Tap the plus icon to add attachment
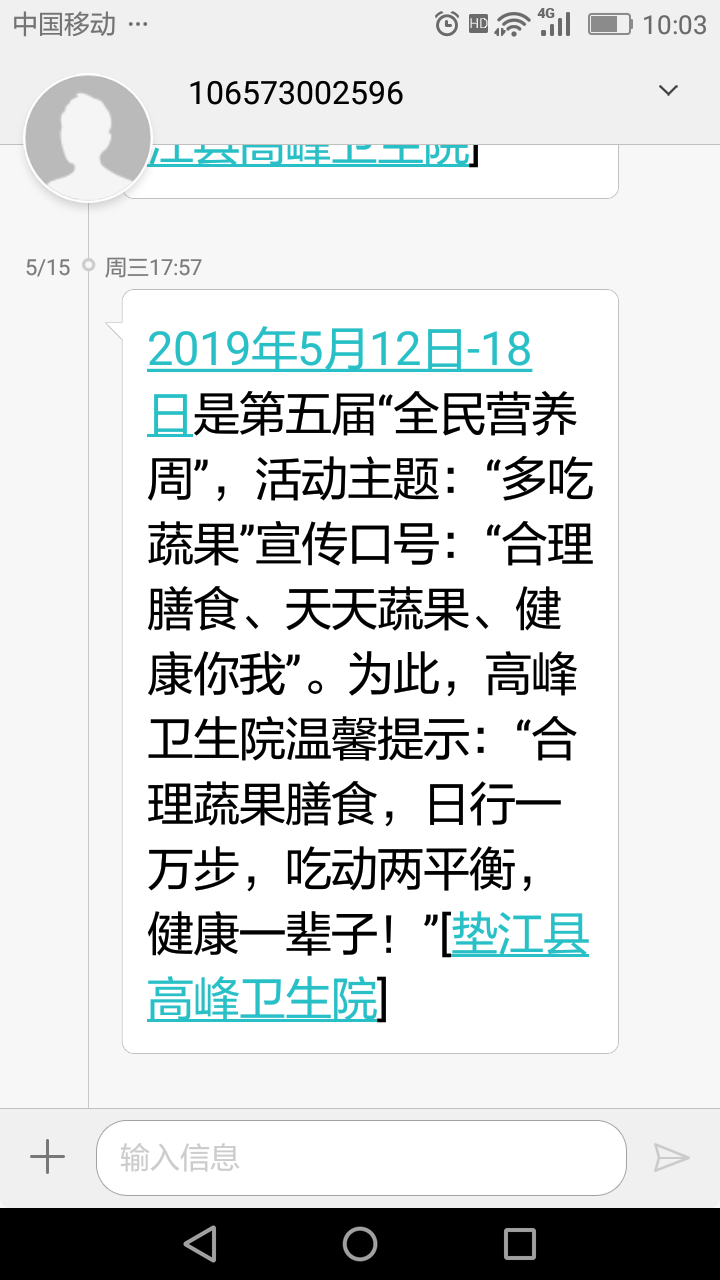This screenshot has height=1280, width=720. (47, 1157)
